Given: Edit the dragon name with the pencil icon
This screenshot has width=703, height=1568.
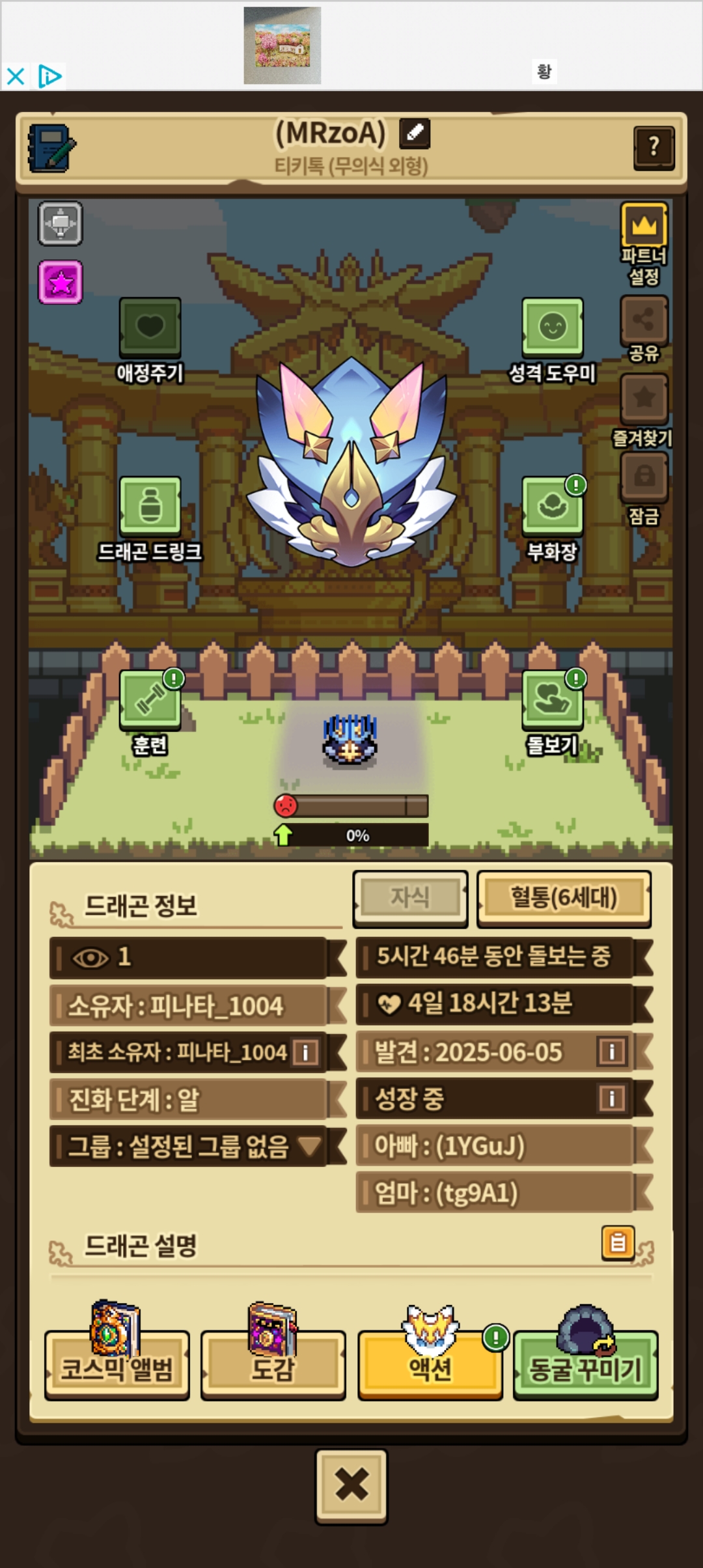Looking at the screenshot, I should tap(415, 133).
